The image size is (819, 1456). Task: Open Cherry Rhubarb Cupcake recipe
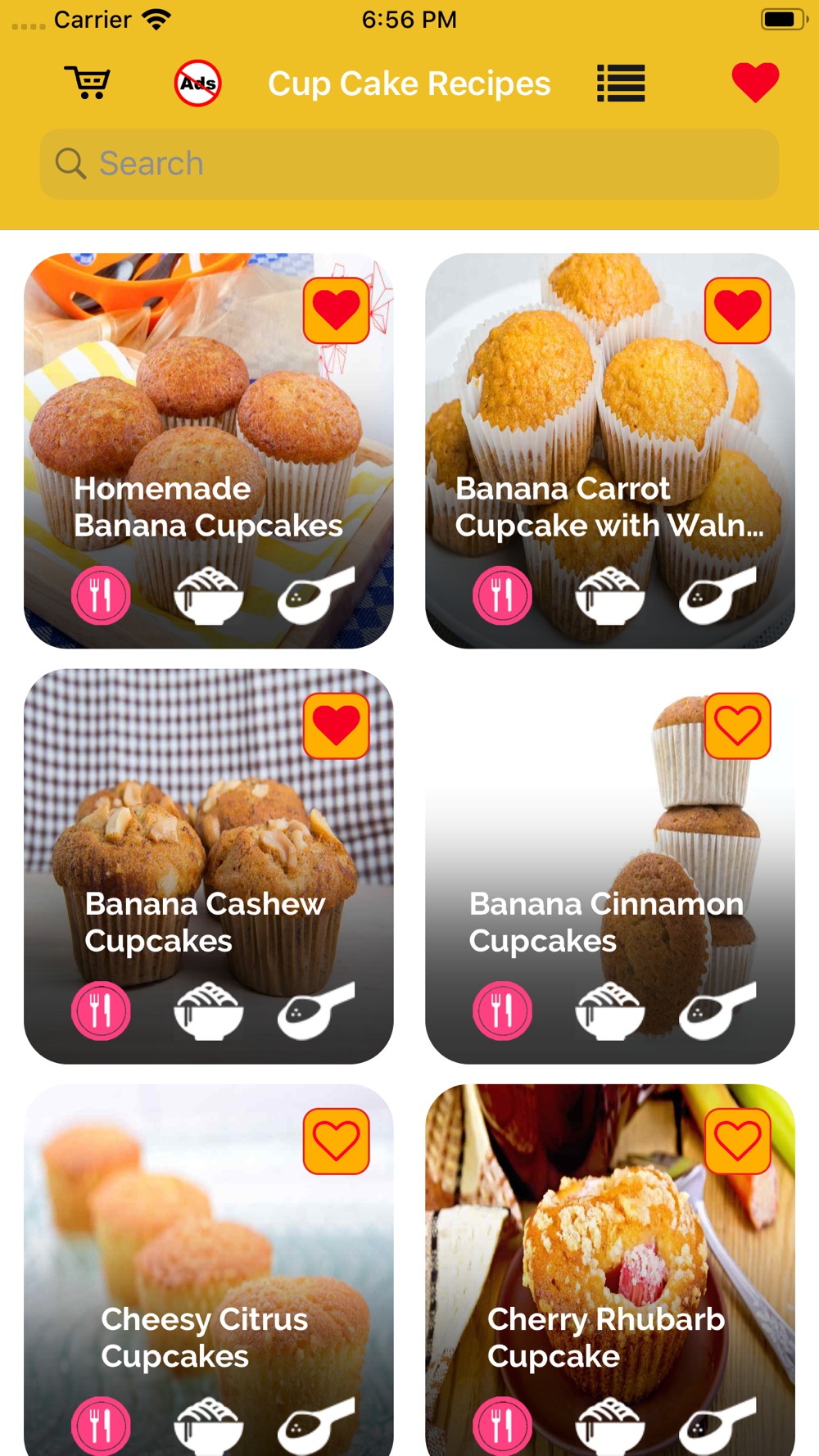point(610,1270)
